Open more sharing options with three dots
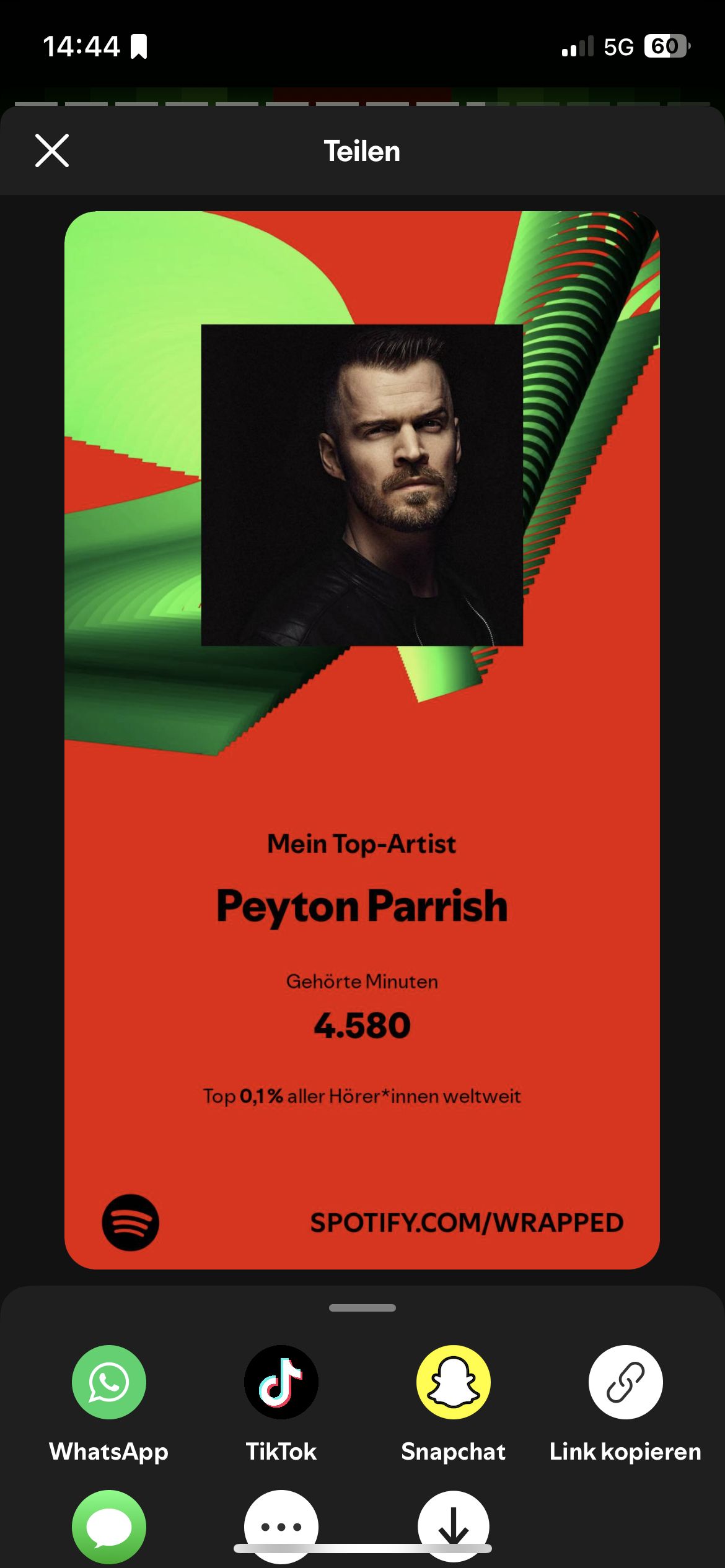725x1568 pixels. [281, 1526]
